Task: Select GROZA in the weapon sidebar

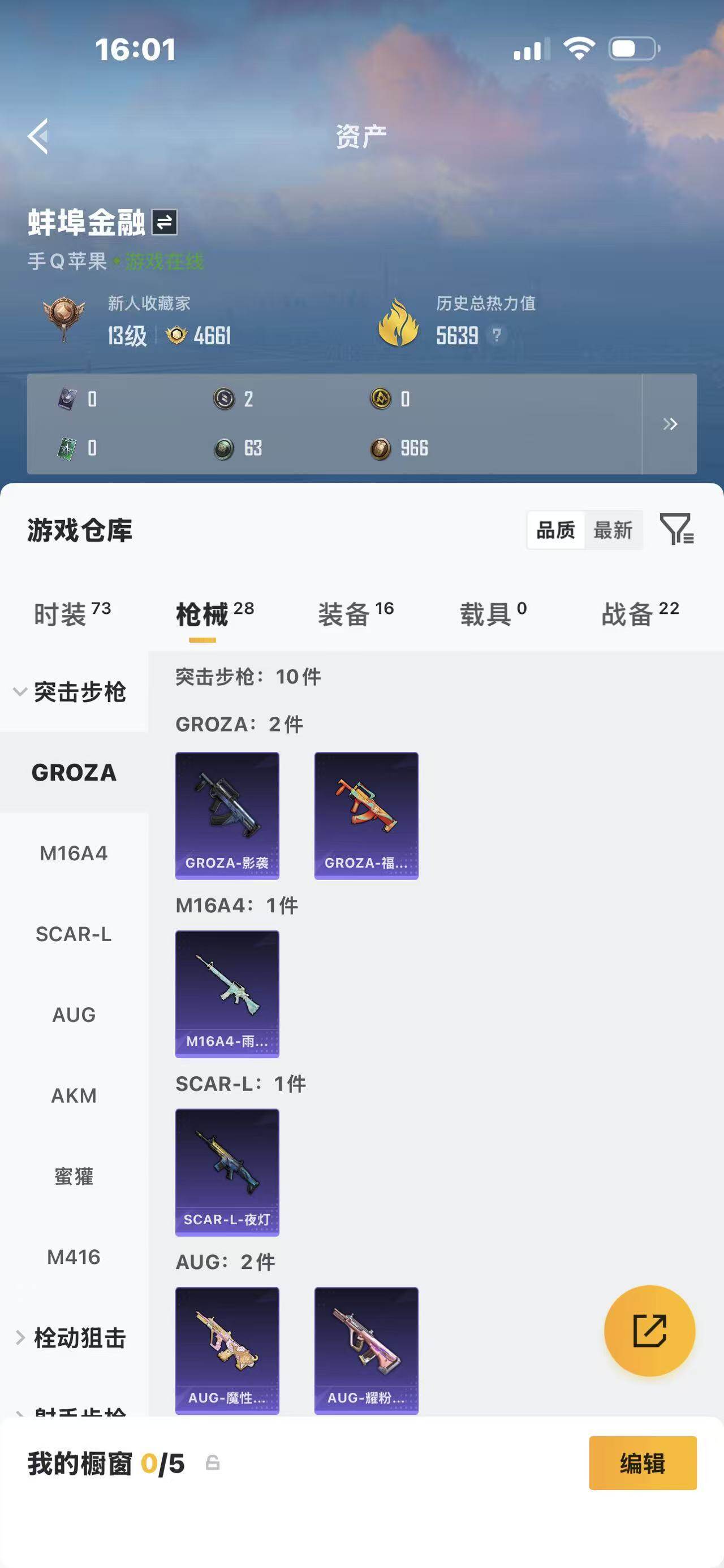Action: pos(73,771)
